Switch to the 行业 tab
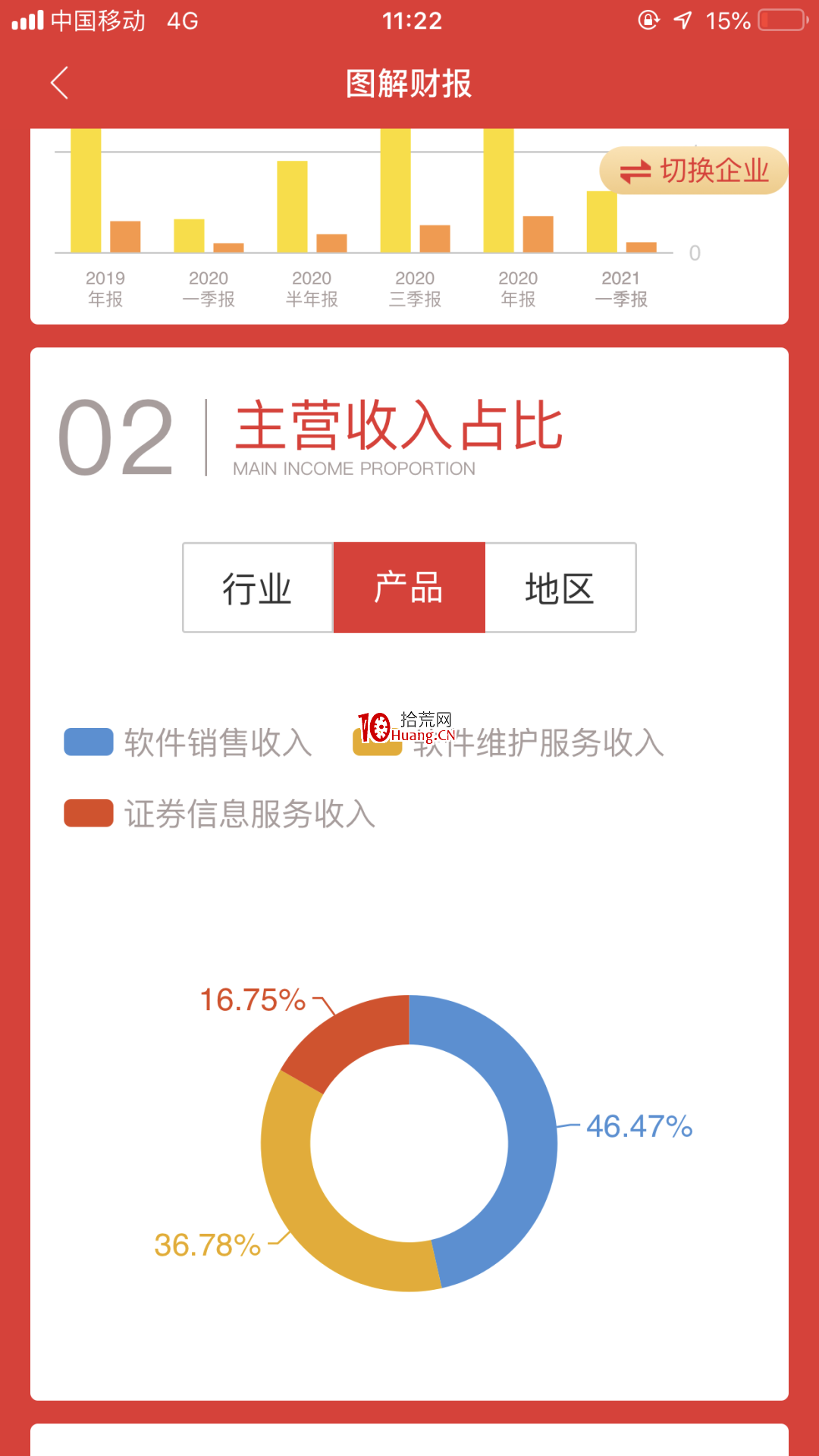The width and height of the screenshot is (819, 1456). coord(258,588)
